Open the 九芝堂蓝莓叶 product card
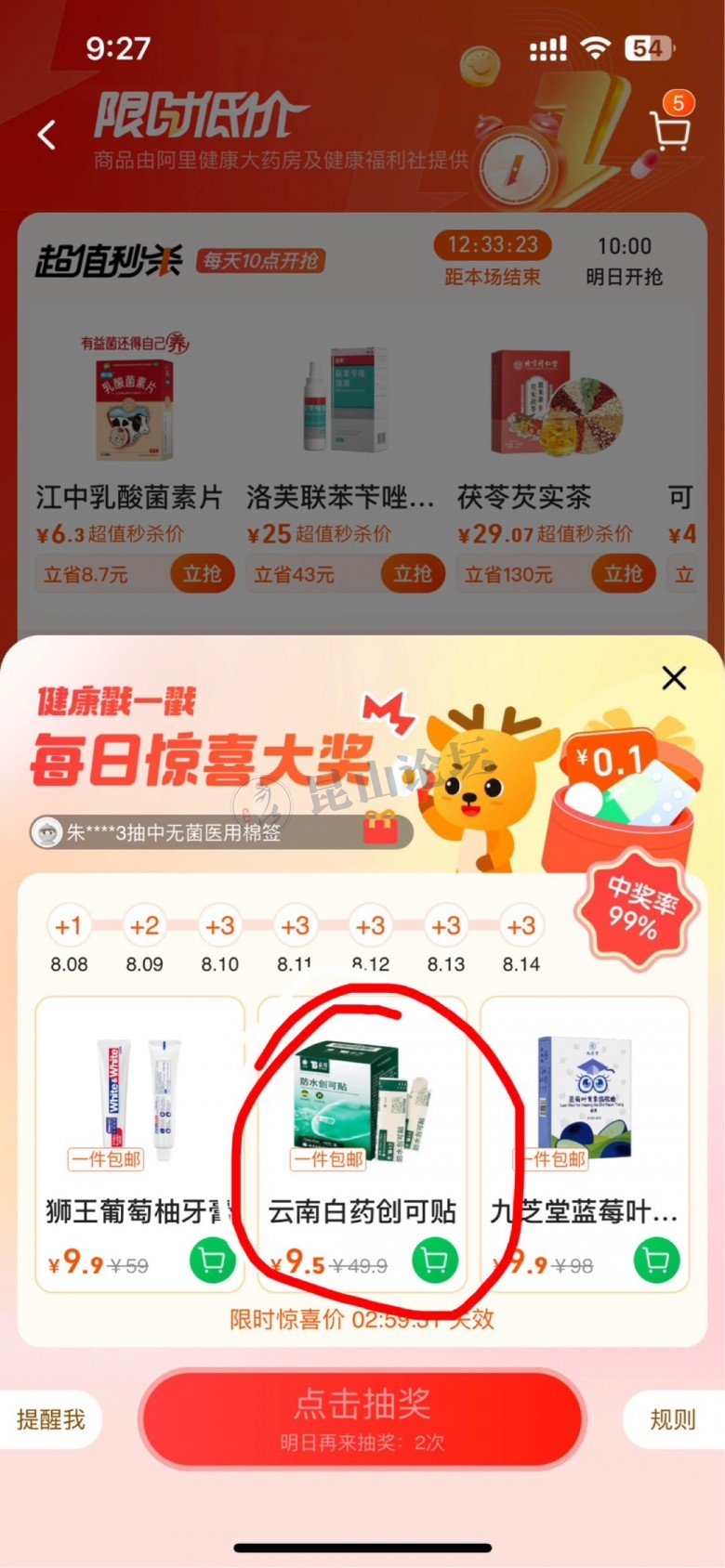Image resolution: width=725 pixels, height=1568 pixels. 585,1115
